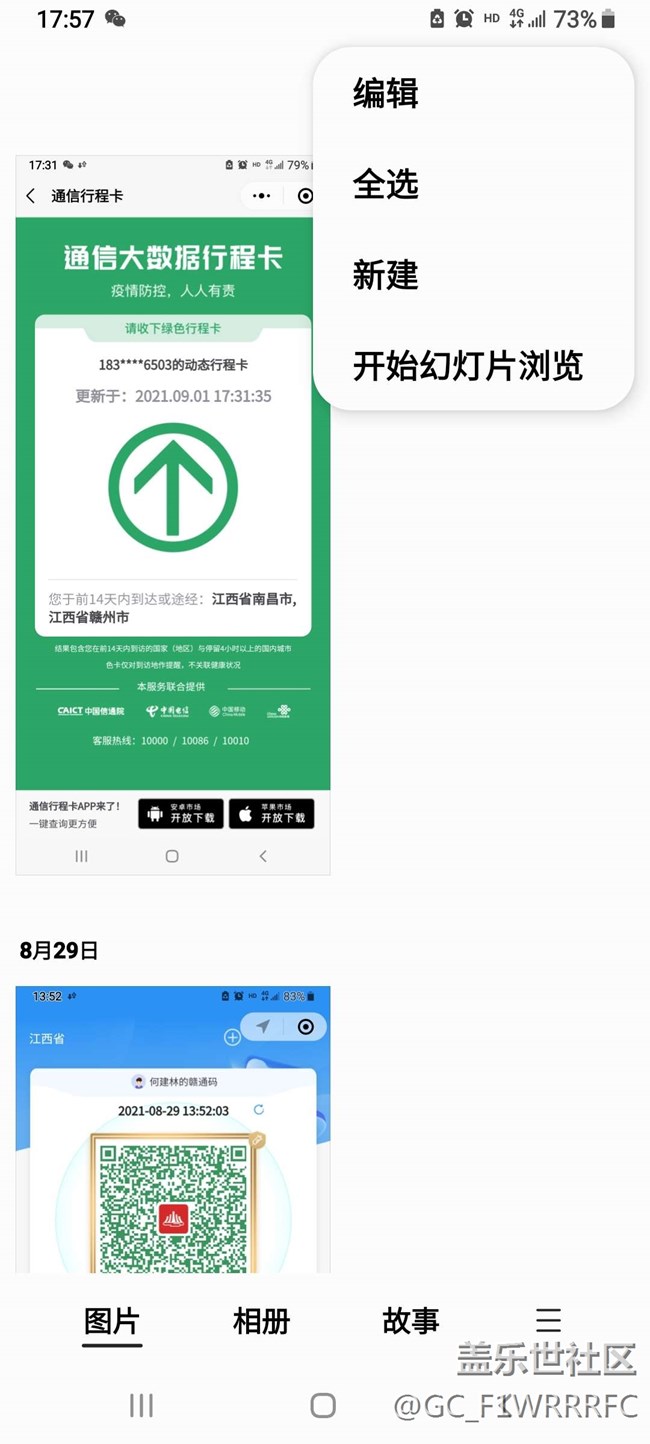Tap 新建 in the popup menu
The image size is (650, 1444).
click(385, 275)
